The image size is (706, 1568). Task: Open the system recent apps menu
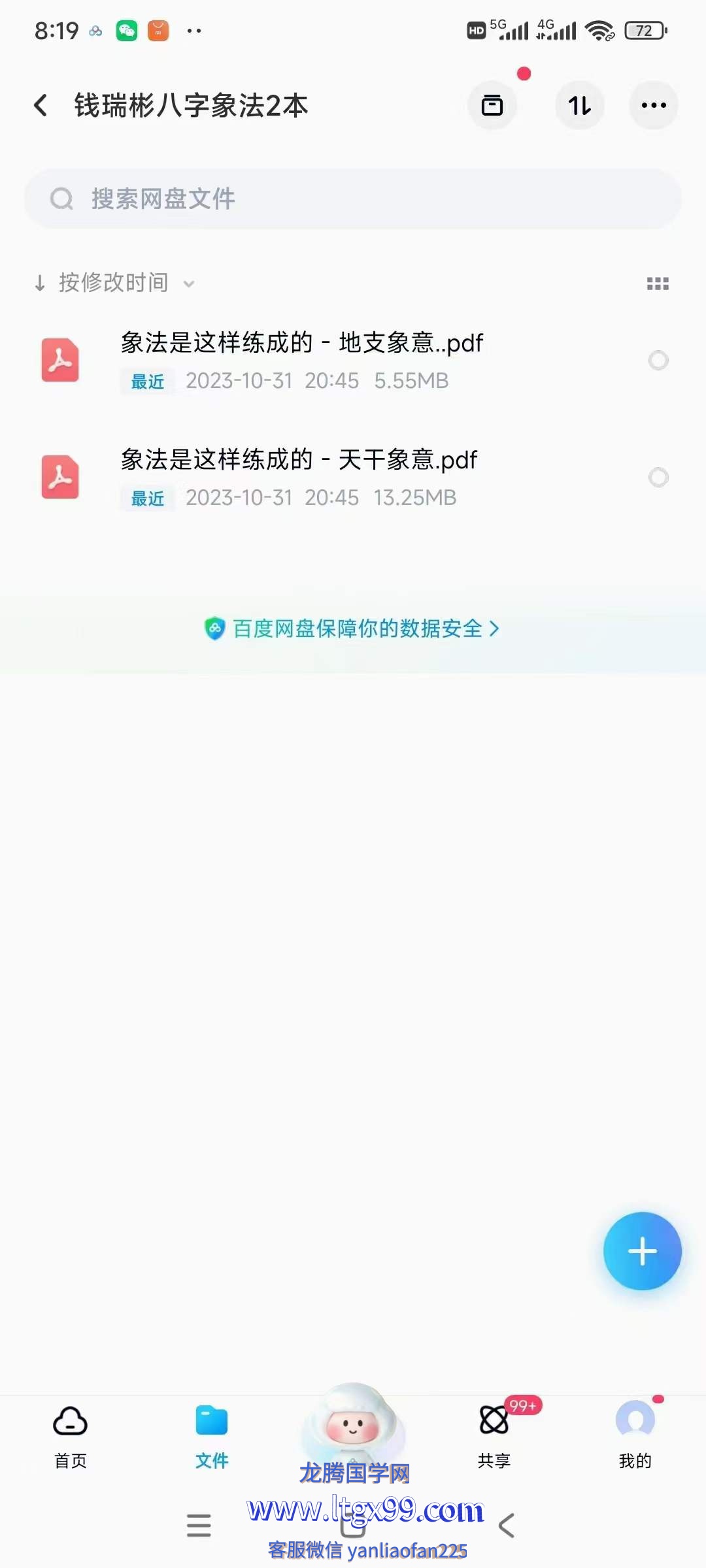click(199, 1526)
